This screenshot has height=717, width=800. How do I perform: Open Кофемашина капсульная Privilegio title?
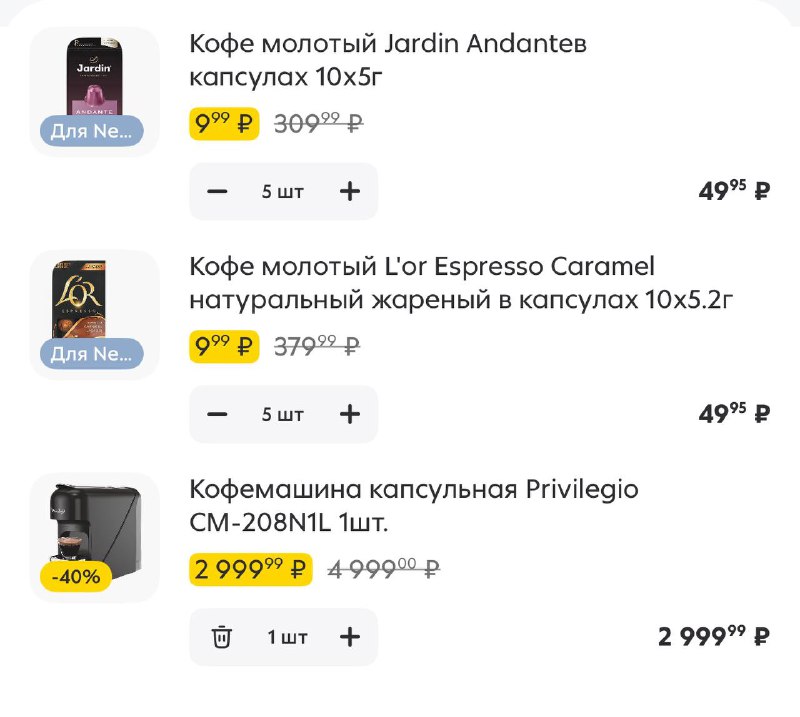413,506
